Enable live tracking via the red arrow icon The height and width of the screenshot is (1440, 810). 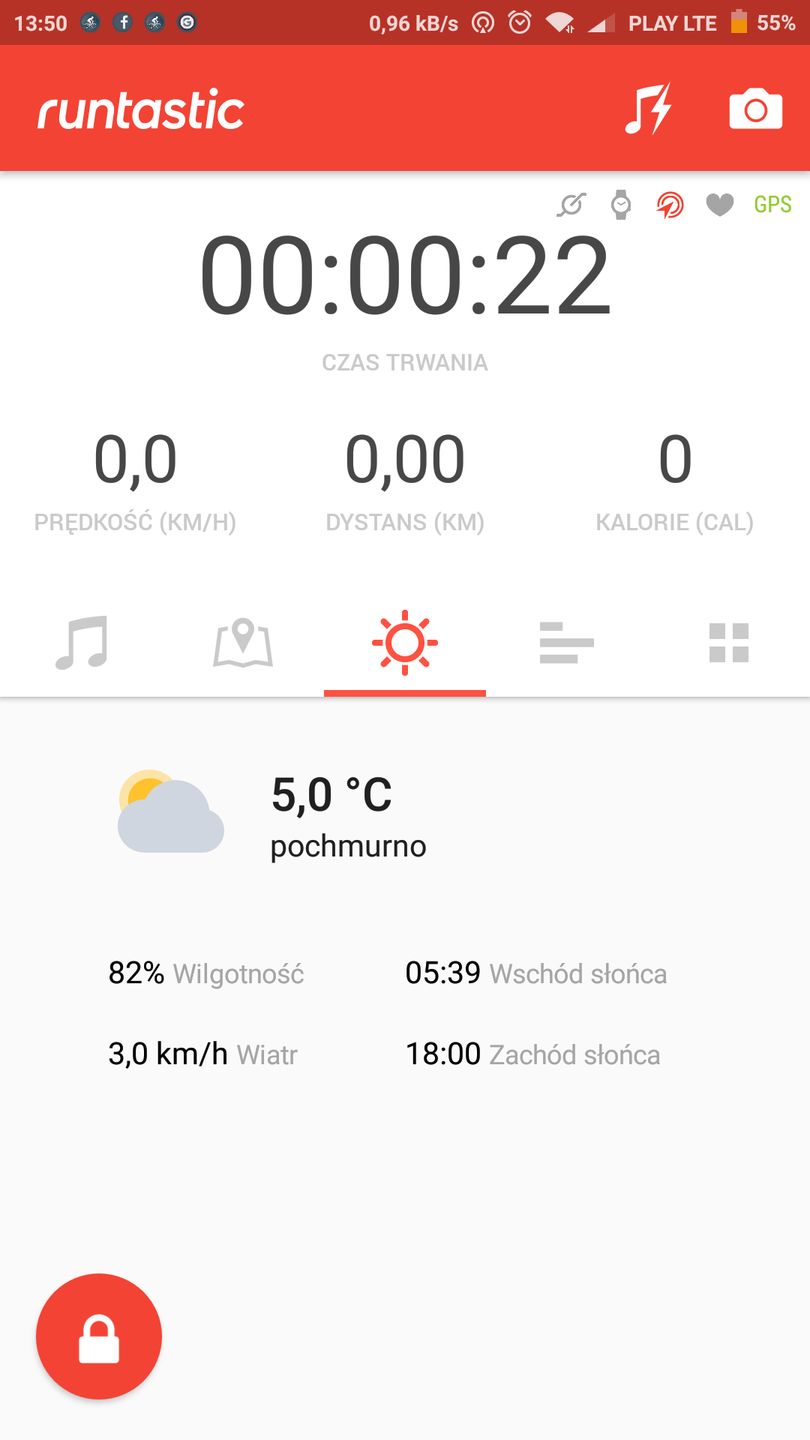(x=671, y=205)
